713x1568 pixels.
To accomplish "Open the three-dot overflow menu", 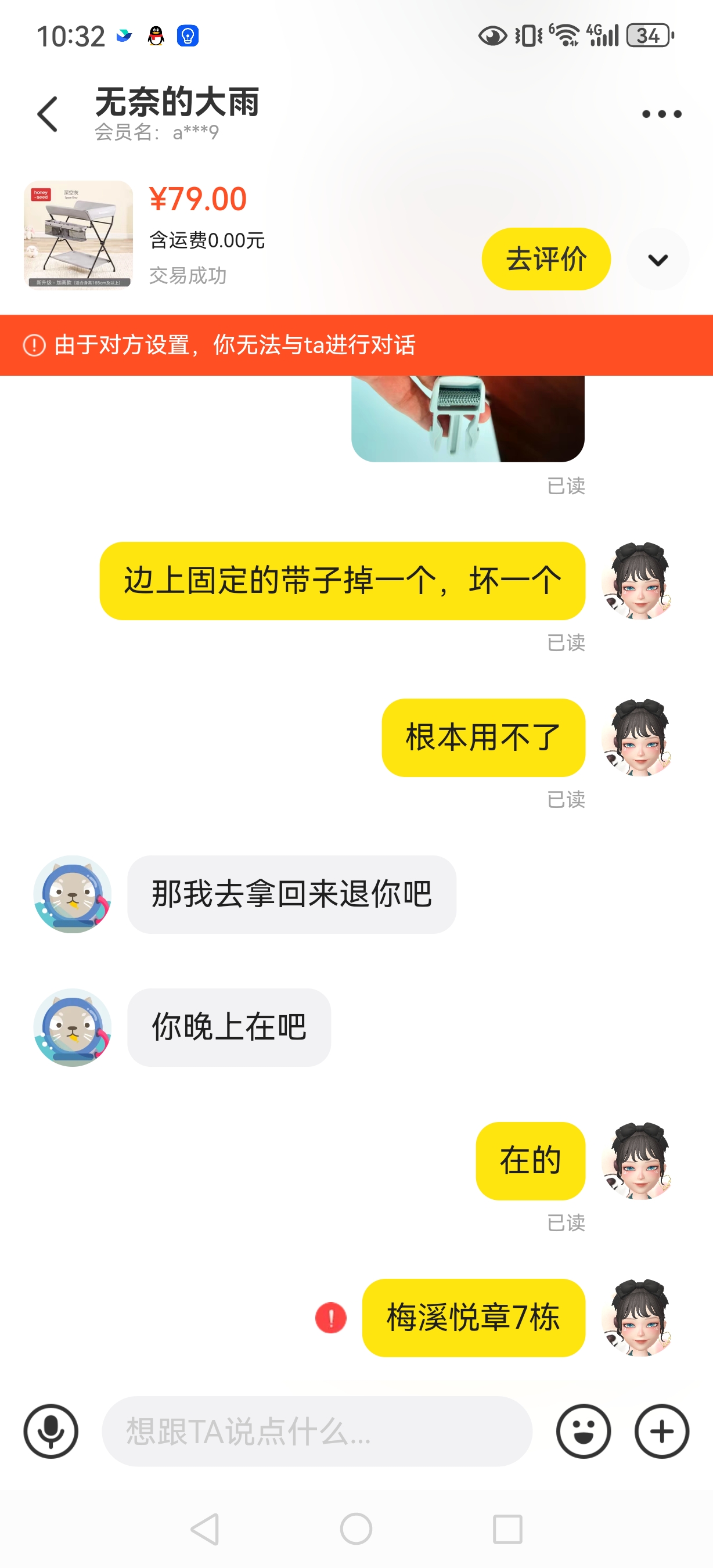I will [661, 114].
